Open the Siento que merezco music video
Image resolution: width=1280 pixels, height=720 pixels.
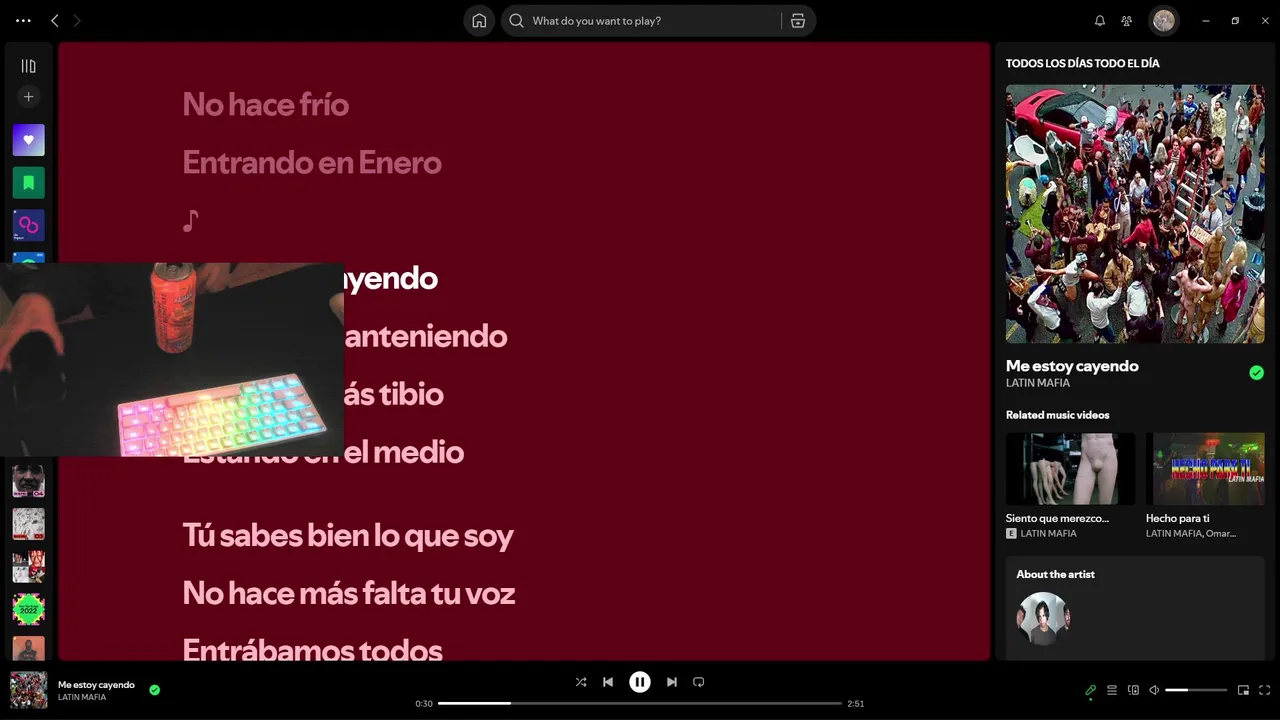1070,469
